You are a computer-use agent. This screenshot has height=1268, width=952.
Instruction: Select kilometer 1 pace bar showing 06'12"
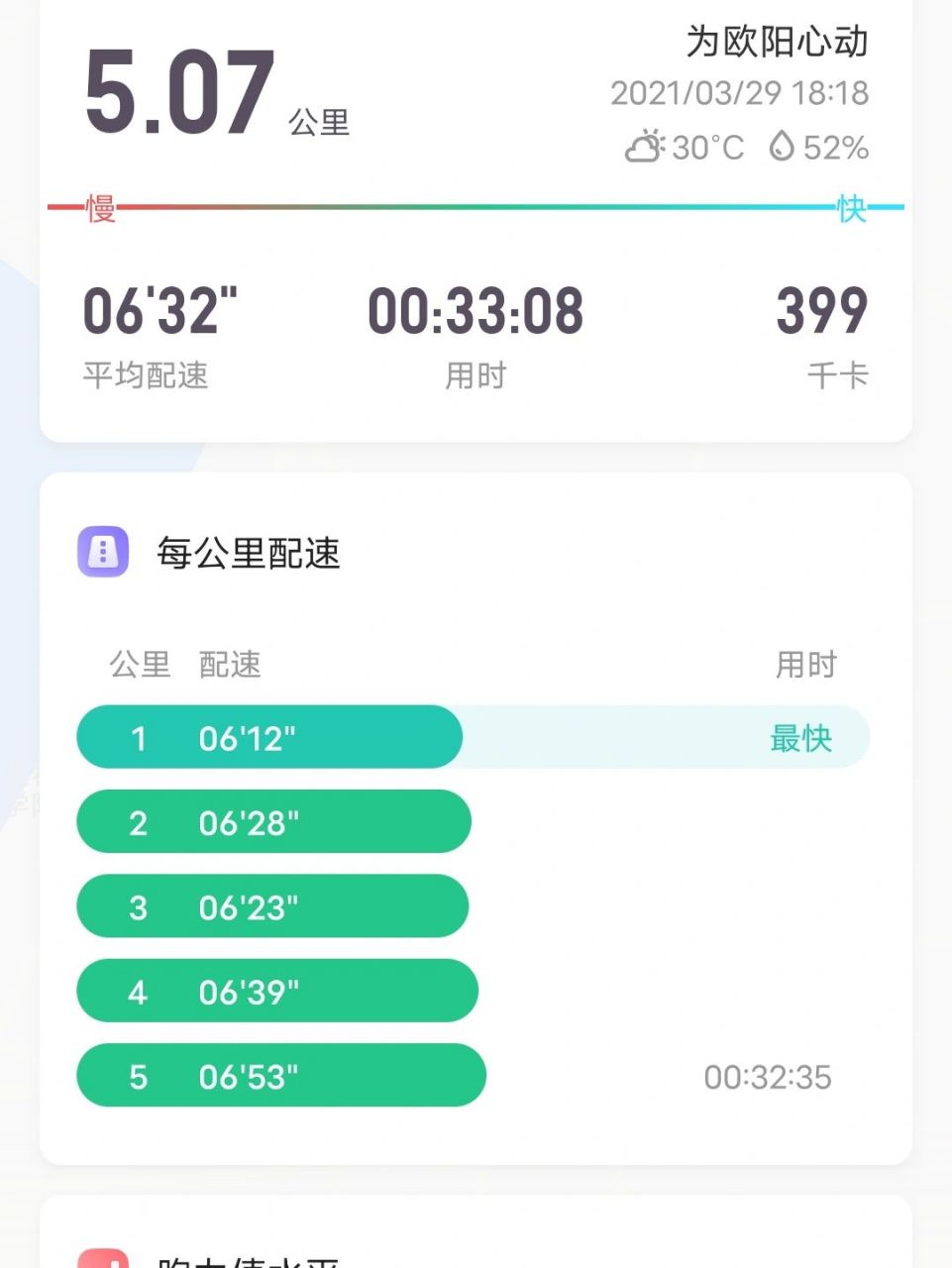[269, 737]
